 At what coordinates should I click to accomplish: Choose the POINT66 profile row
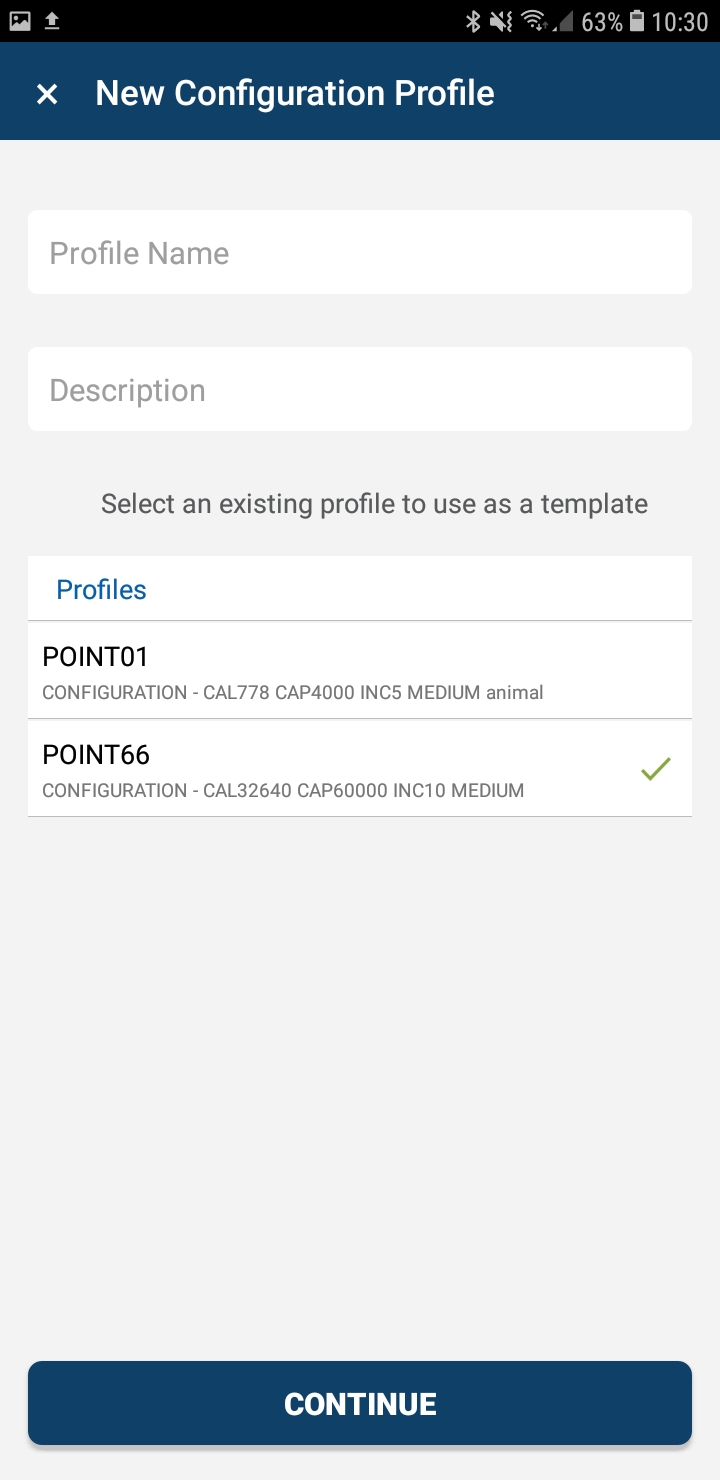click(x=360, y=769)
